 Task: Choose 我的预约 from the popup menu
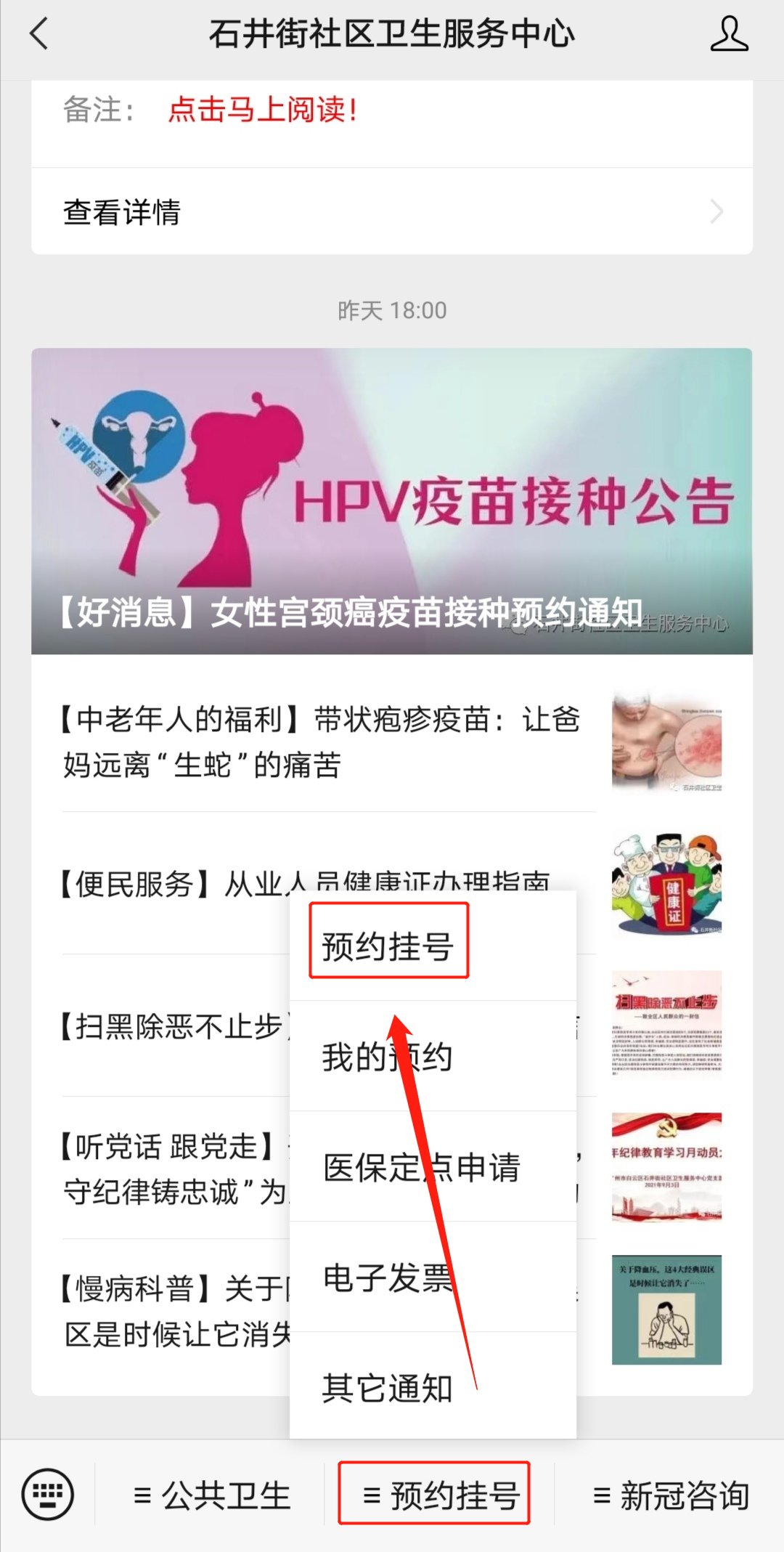pos(388,1057)
